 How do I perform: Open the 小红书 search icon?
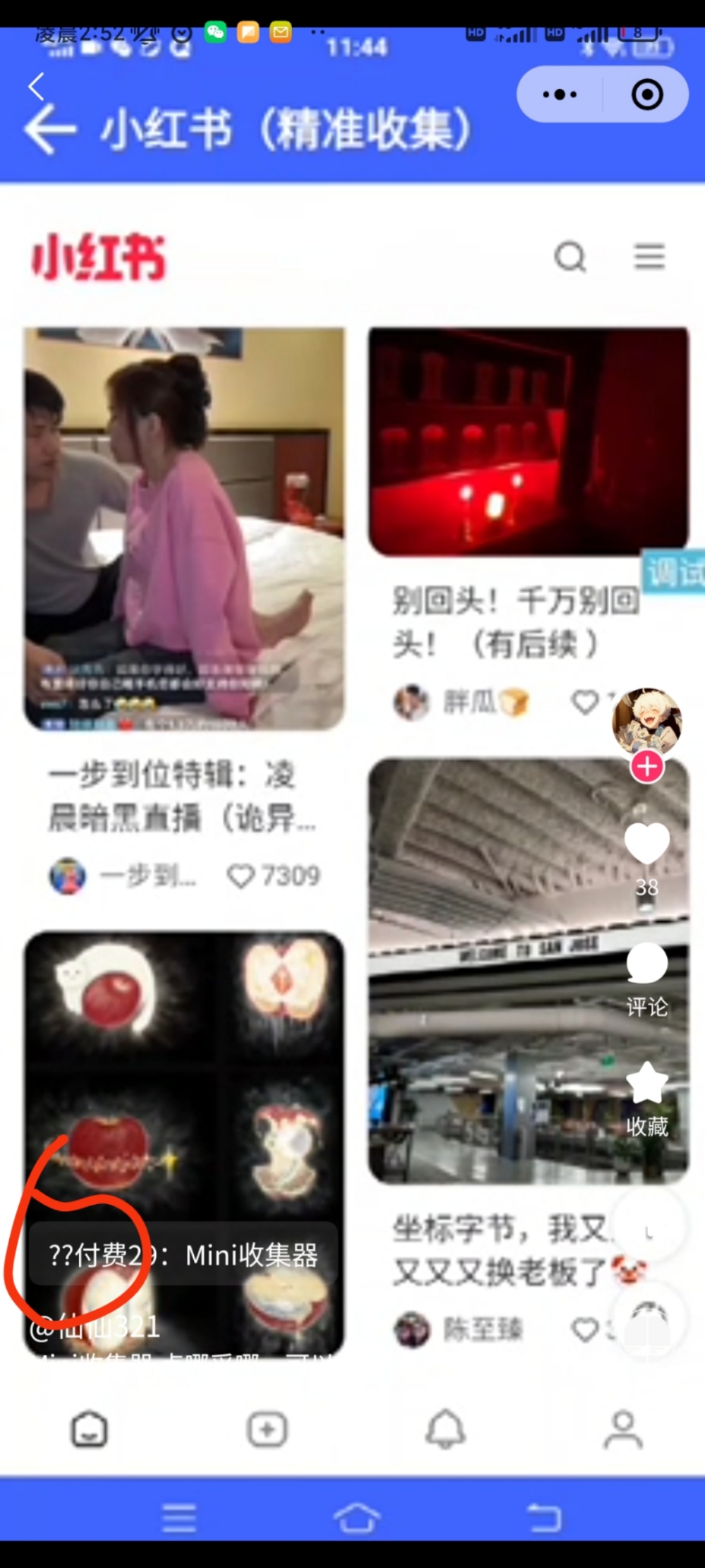pyautogui.click(x=570, y=257)
